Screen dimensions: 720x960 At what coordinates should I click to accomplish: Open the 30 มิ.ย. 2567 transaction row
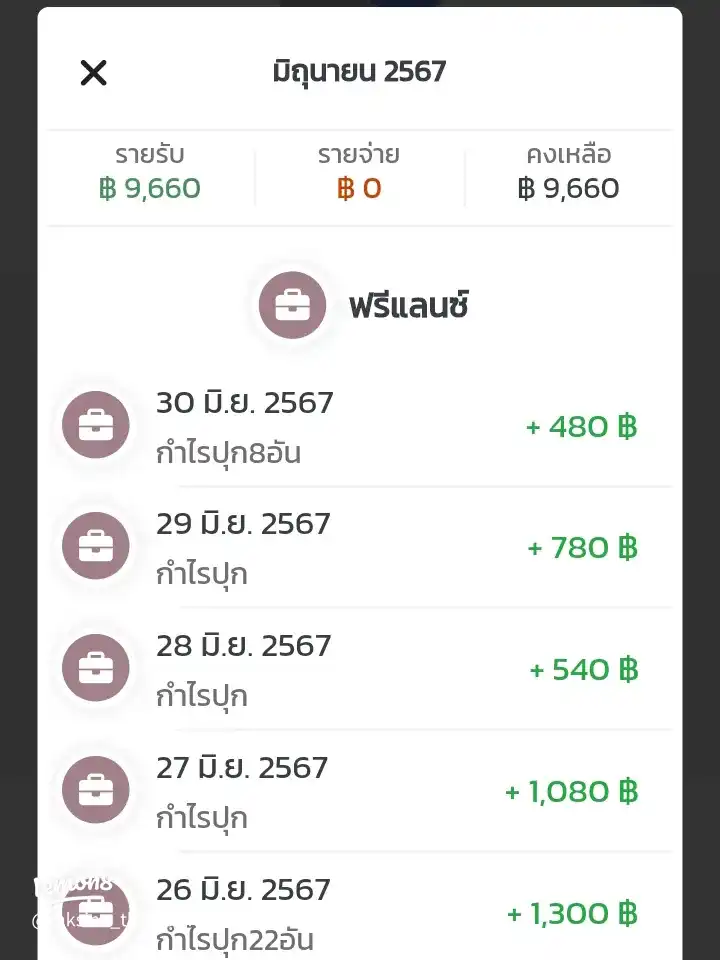point(245,402)
